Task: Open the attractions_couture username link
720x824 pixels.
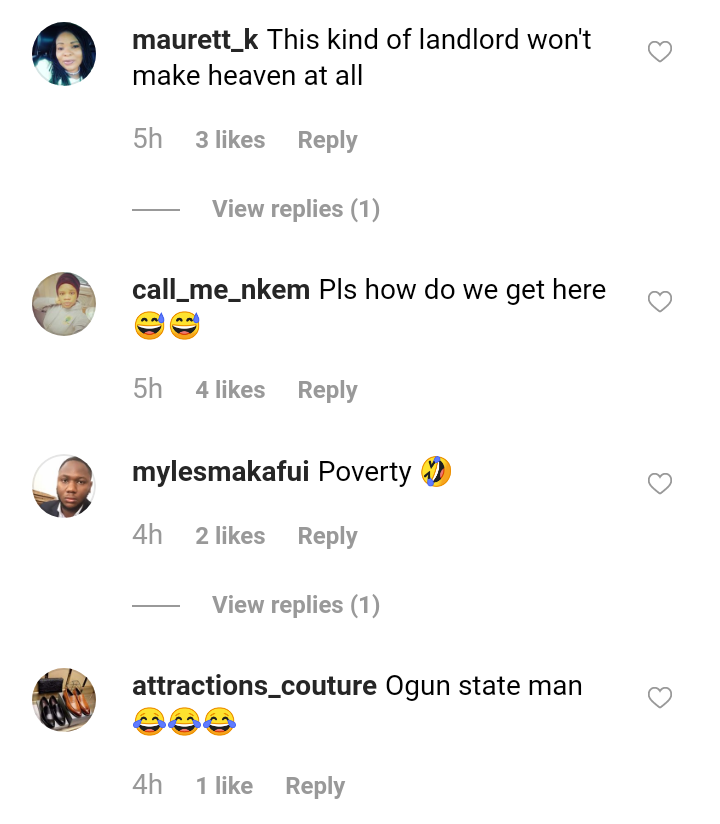Action: point(254,686)
